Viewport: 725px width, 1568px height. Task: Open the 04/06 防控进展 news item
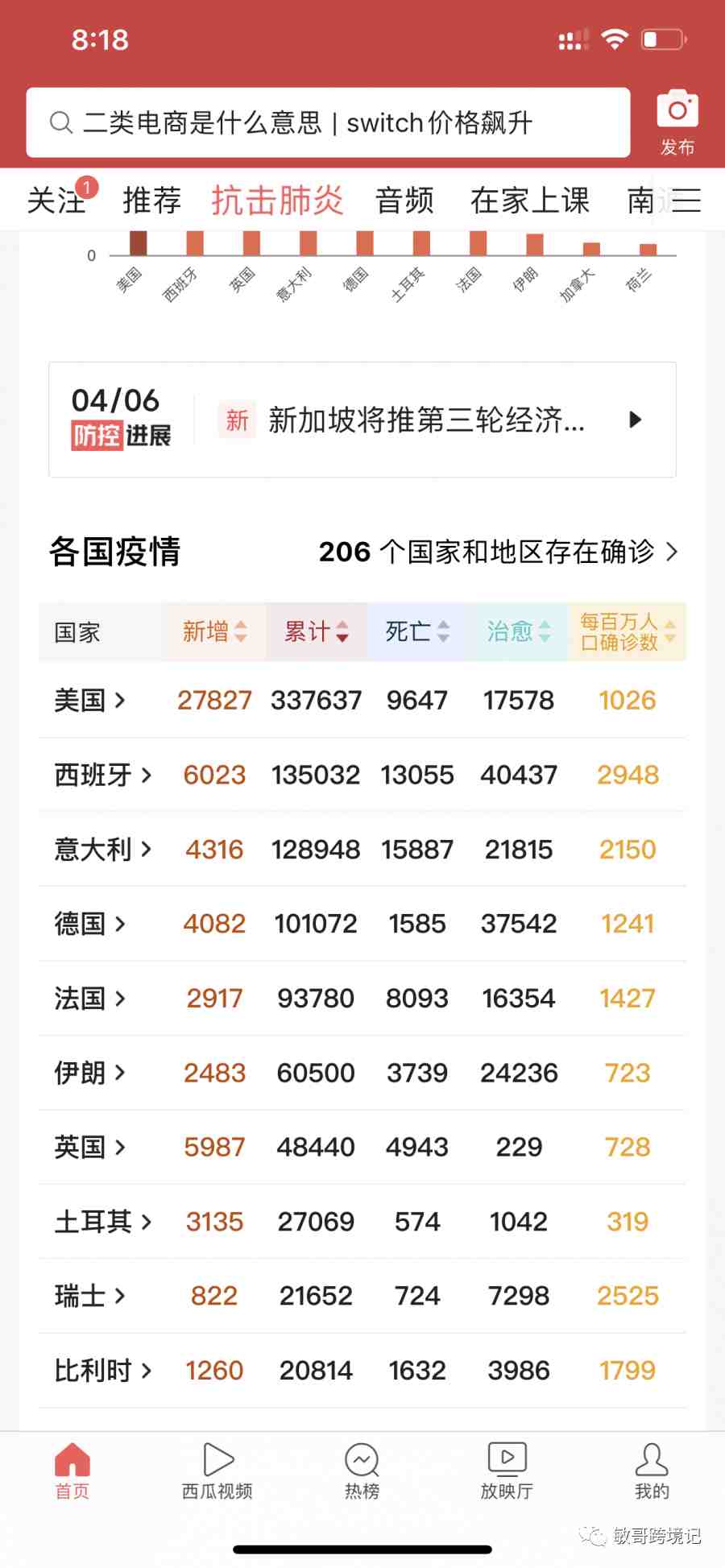point(362,420)
